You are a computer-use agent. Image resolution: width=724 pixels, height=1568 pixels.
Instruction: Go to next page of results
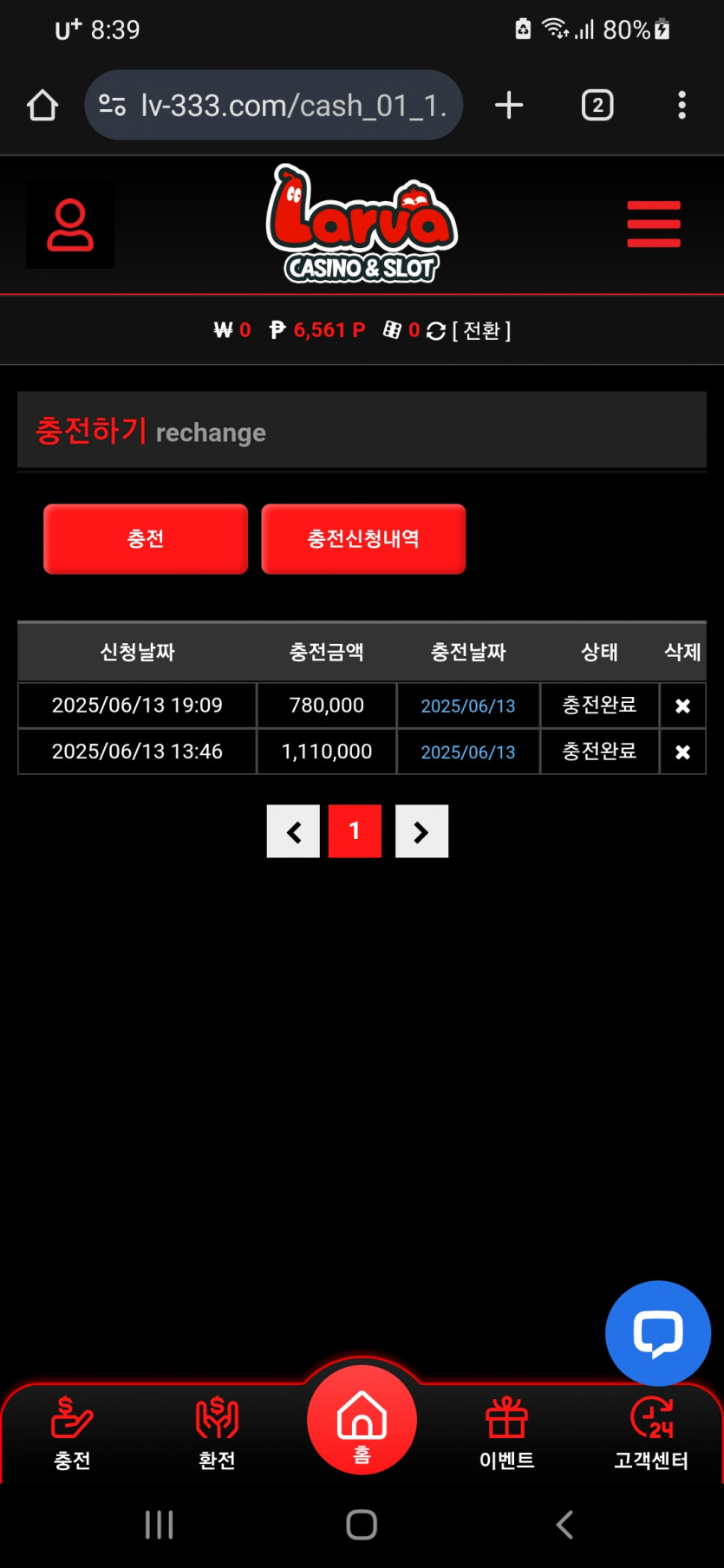[x=421, y=831]
